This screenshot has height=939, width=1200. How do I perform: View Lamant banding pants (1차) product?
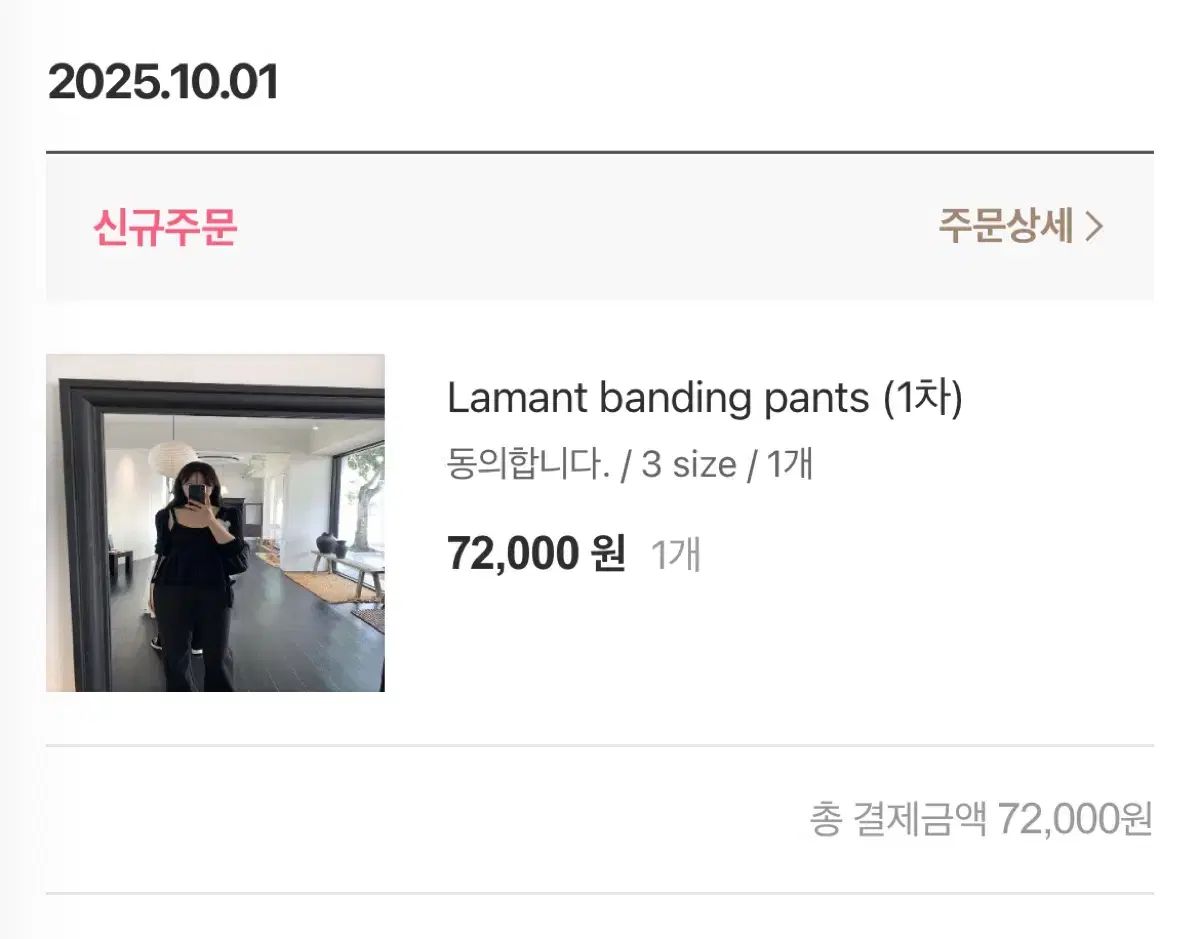[x=704, y=399]
